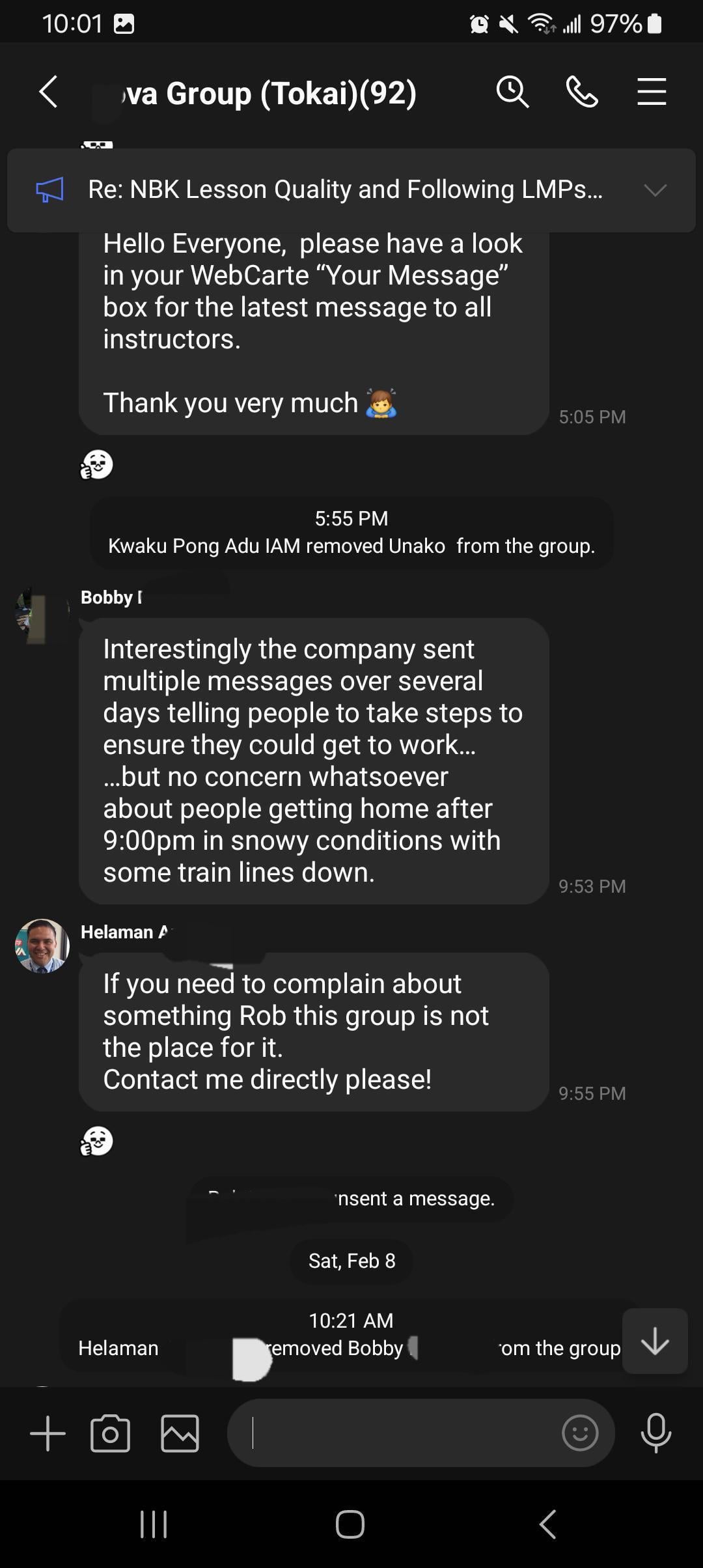Pick an image from the gallery
This screenshot has width=703, height=1568.
[180, 1433]
